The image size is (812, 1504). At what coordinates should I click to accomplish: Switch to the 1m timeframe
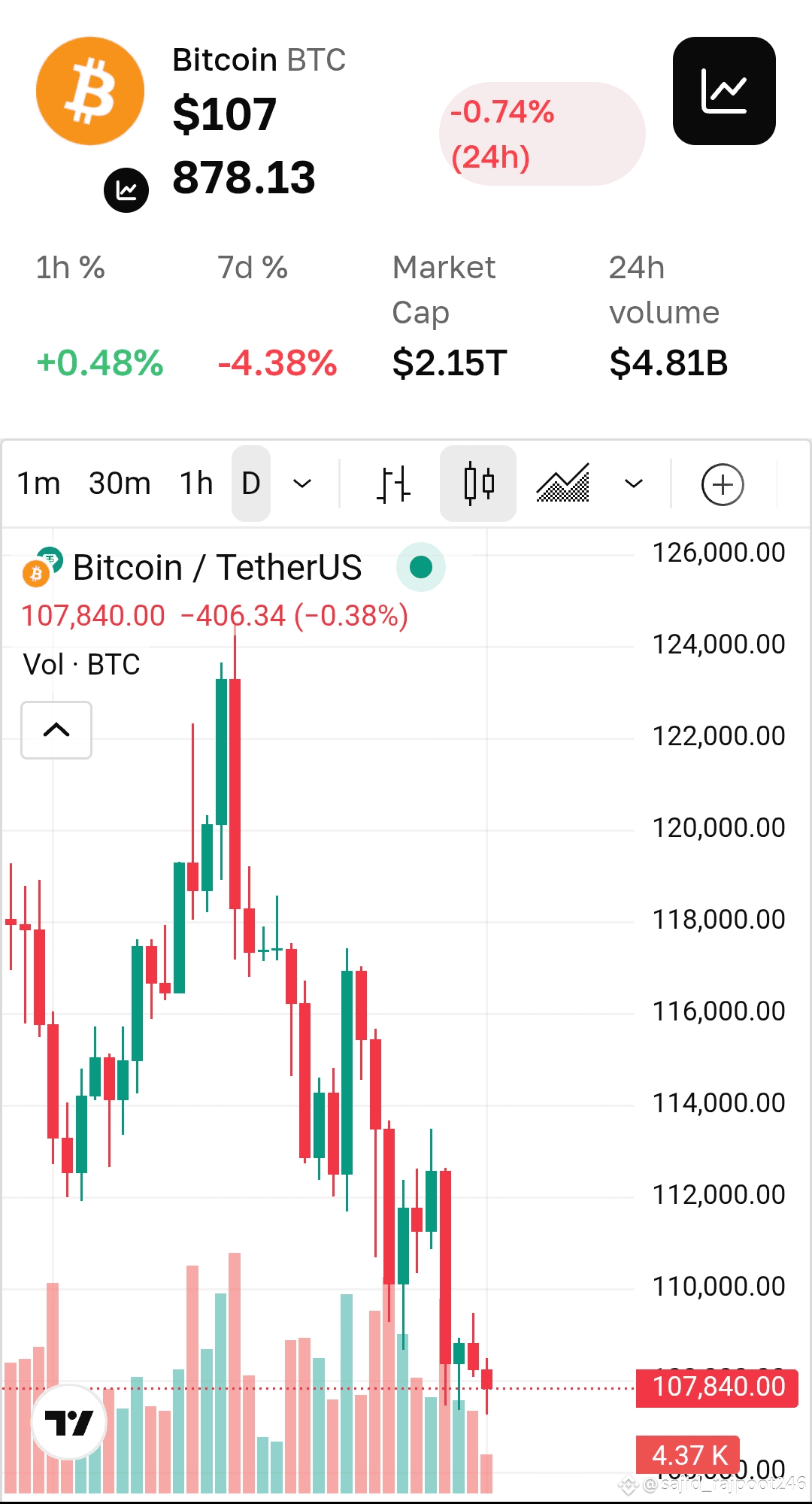click(x=38, y=484)
